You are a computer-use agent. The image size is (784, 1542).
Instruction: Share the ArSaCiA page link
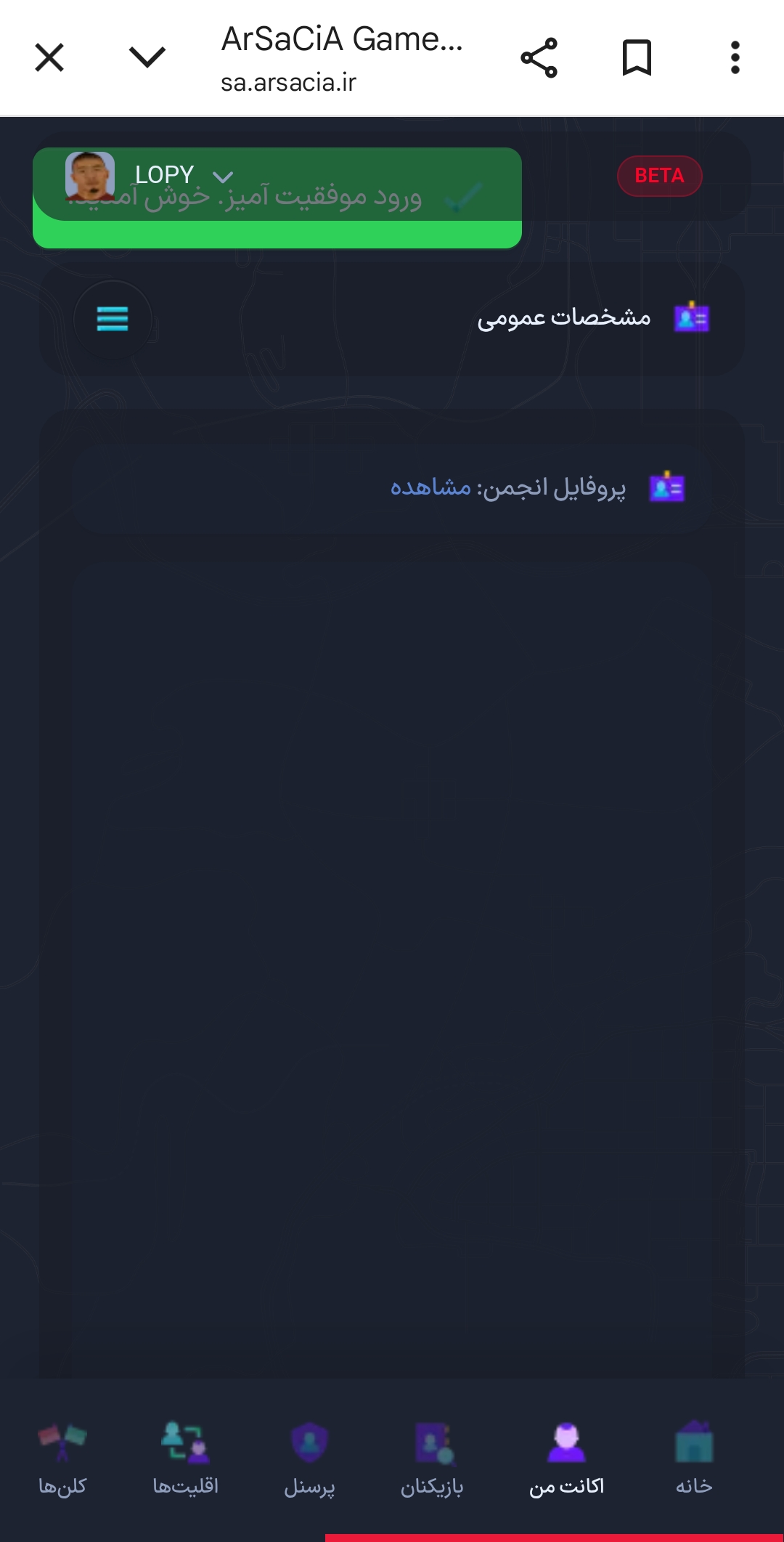539,57
